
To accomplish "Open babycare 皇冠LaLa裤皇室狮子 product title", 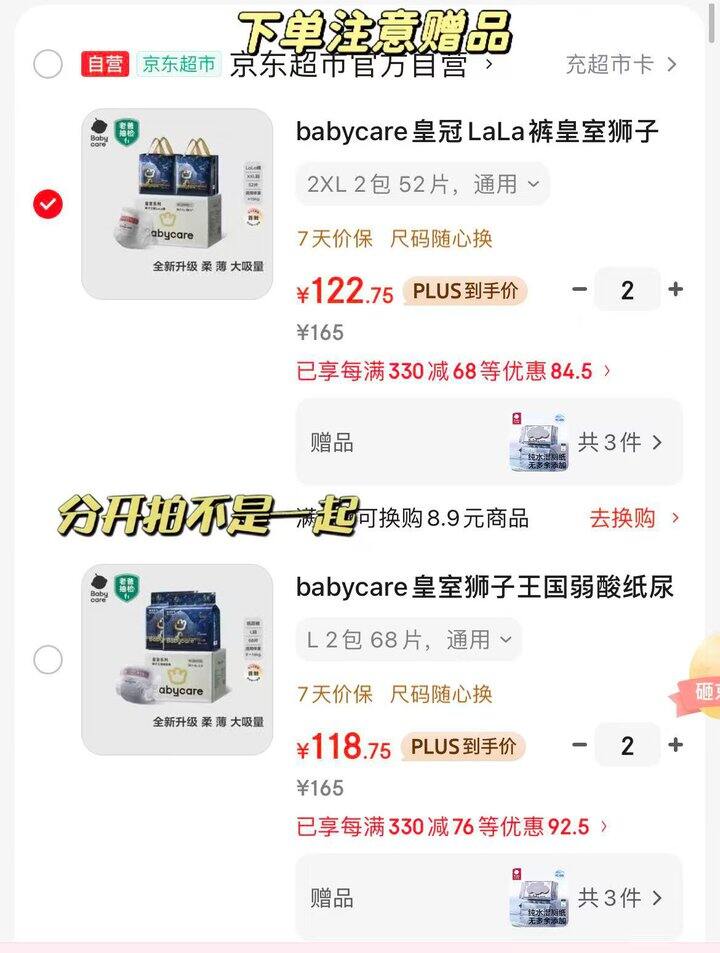I will [477, 132].
